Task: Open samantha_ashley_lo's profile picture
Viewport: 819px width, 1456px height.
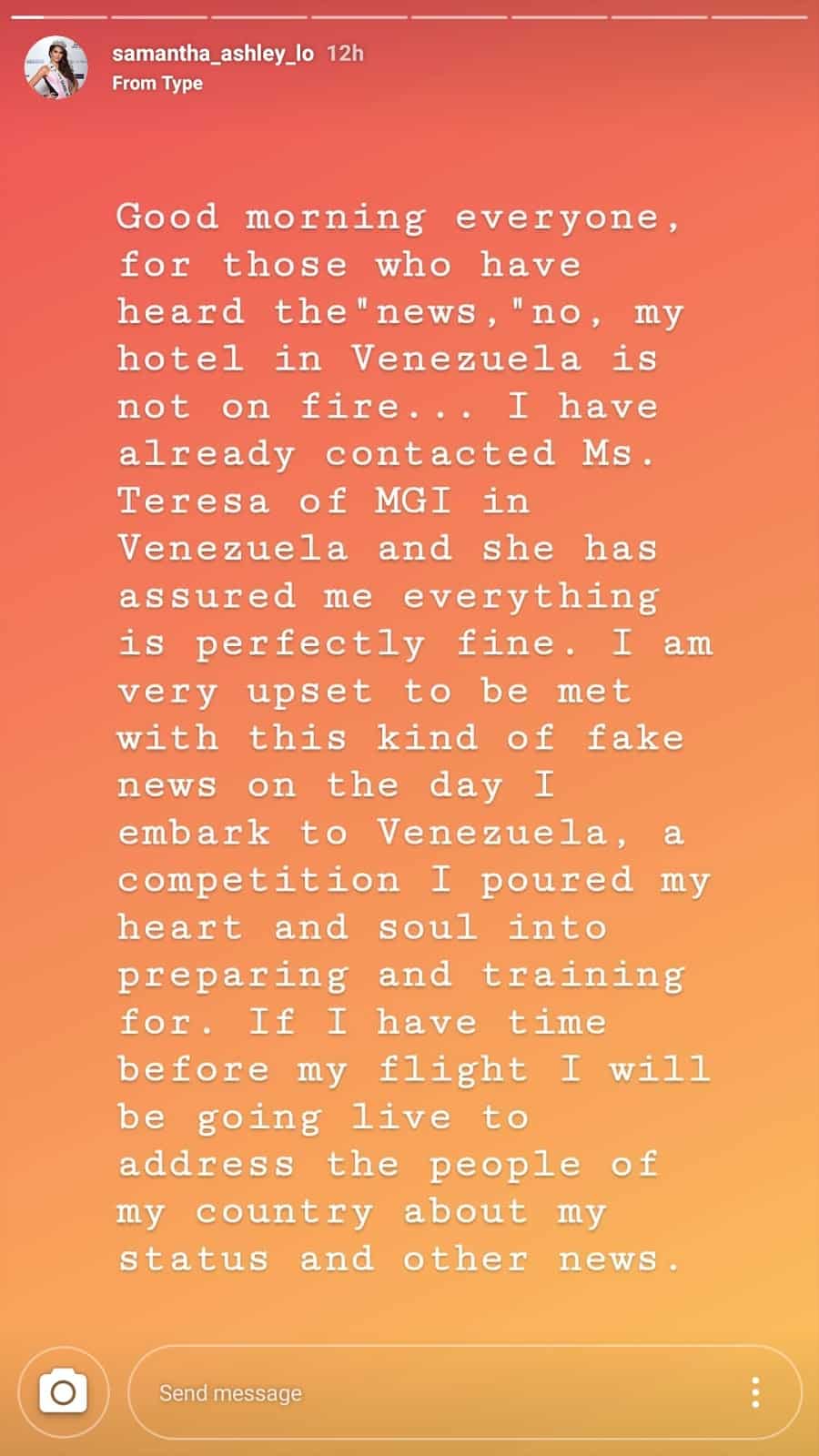Action: point(56,67)
